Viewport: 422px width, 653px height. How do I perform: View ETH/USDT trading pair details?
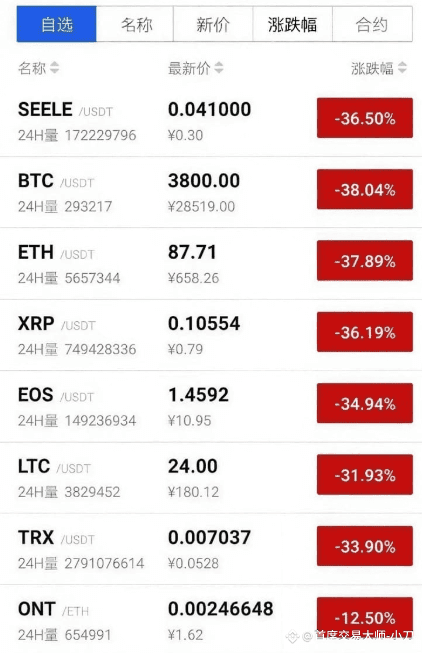click(211, 264)
